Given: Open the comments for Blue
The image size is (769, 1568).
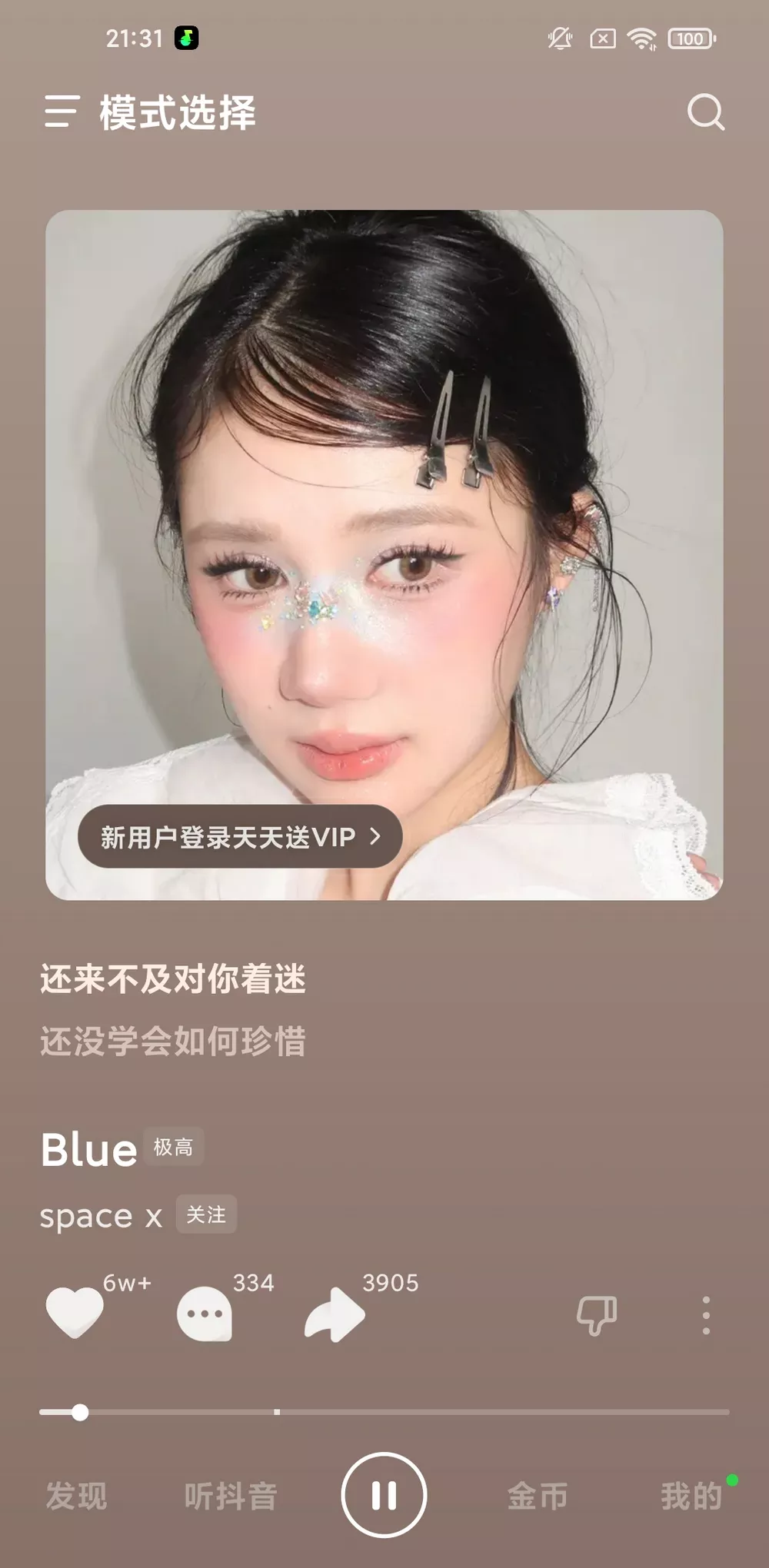Looking at the screenshot, I should point(205,1314).
